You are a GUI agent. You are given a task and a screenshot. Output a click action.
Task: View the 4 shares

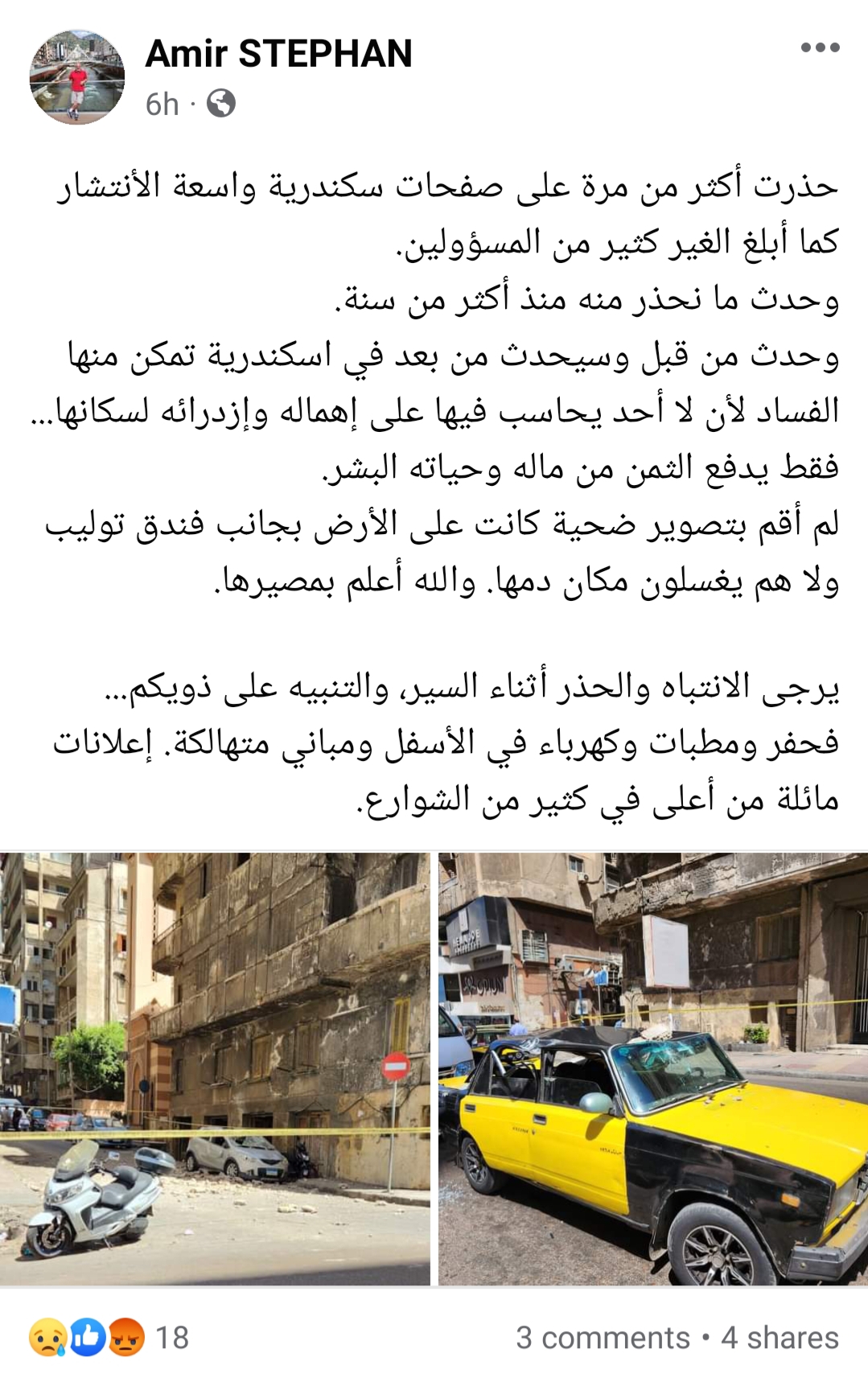click(x=780, y=1338)
